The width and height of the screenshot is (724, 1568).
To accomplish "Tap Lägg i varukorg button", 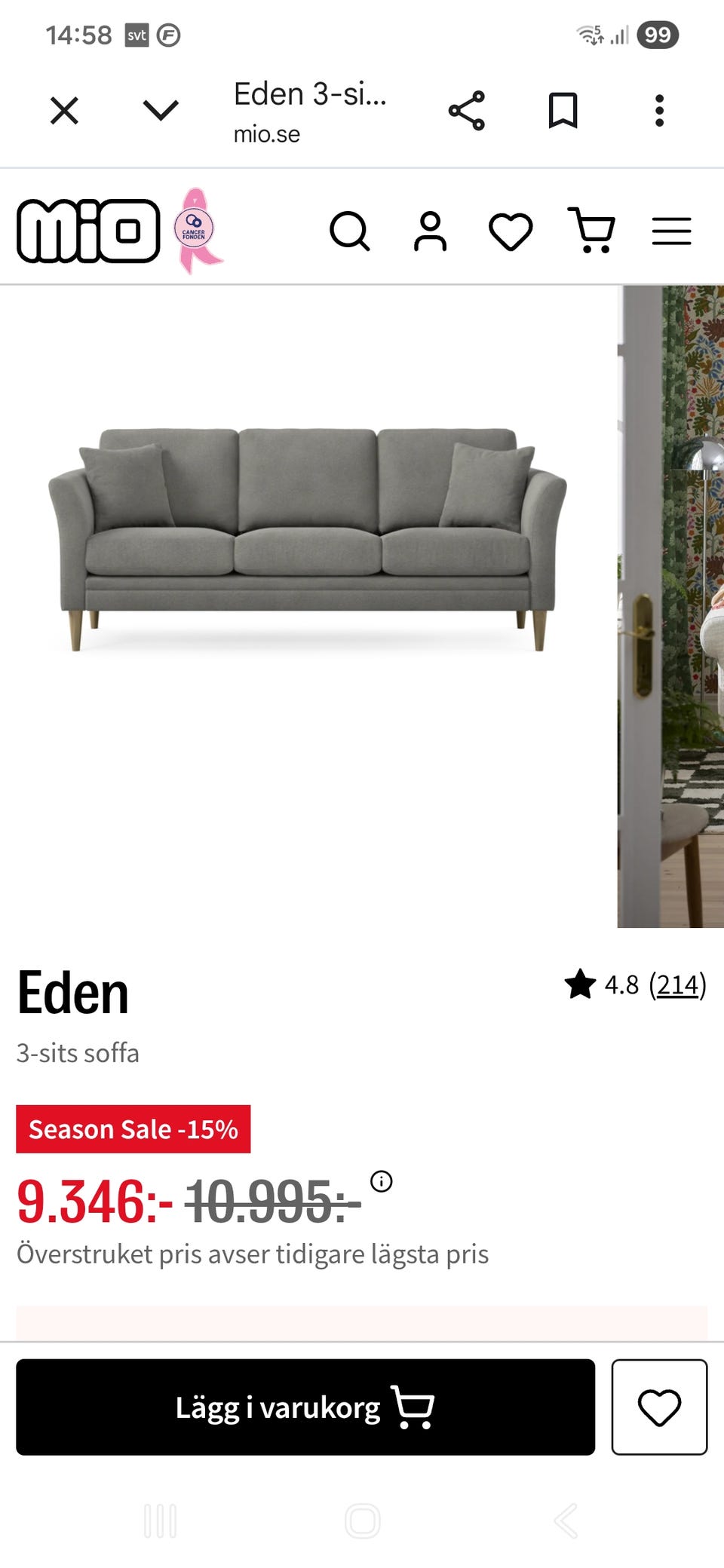I will click(305, 1407).
